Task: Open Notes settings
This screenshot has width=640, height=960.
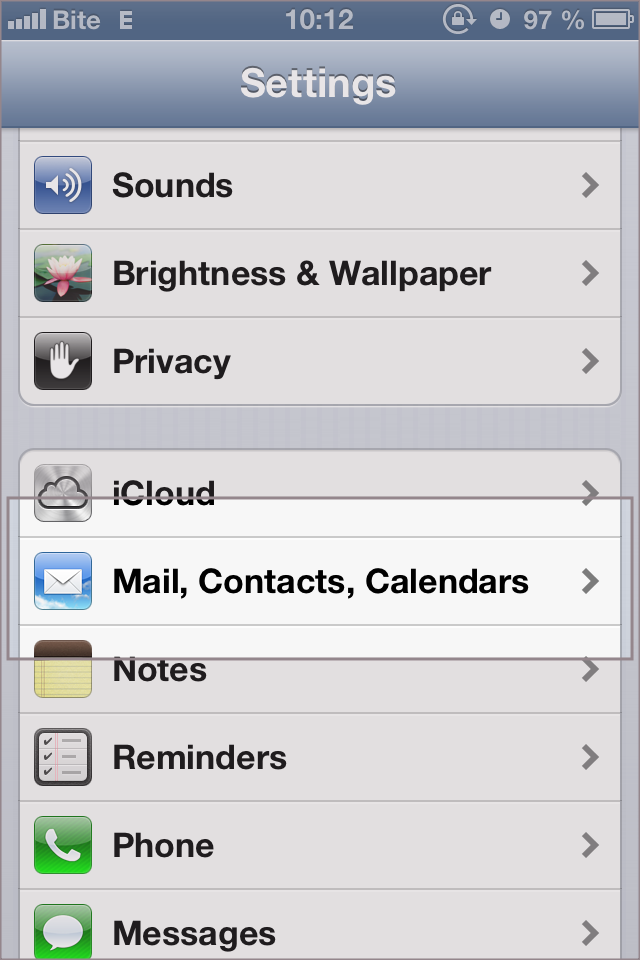Action: pos(320,670)
